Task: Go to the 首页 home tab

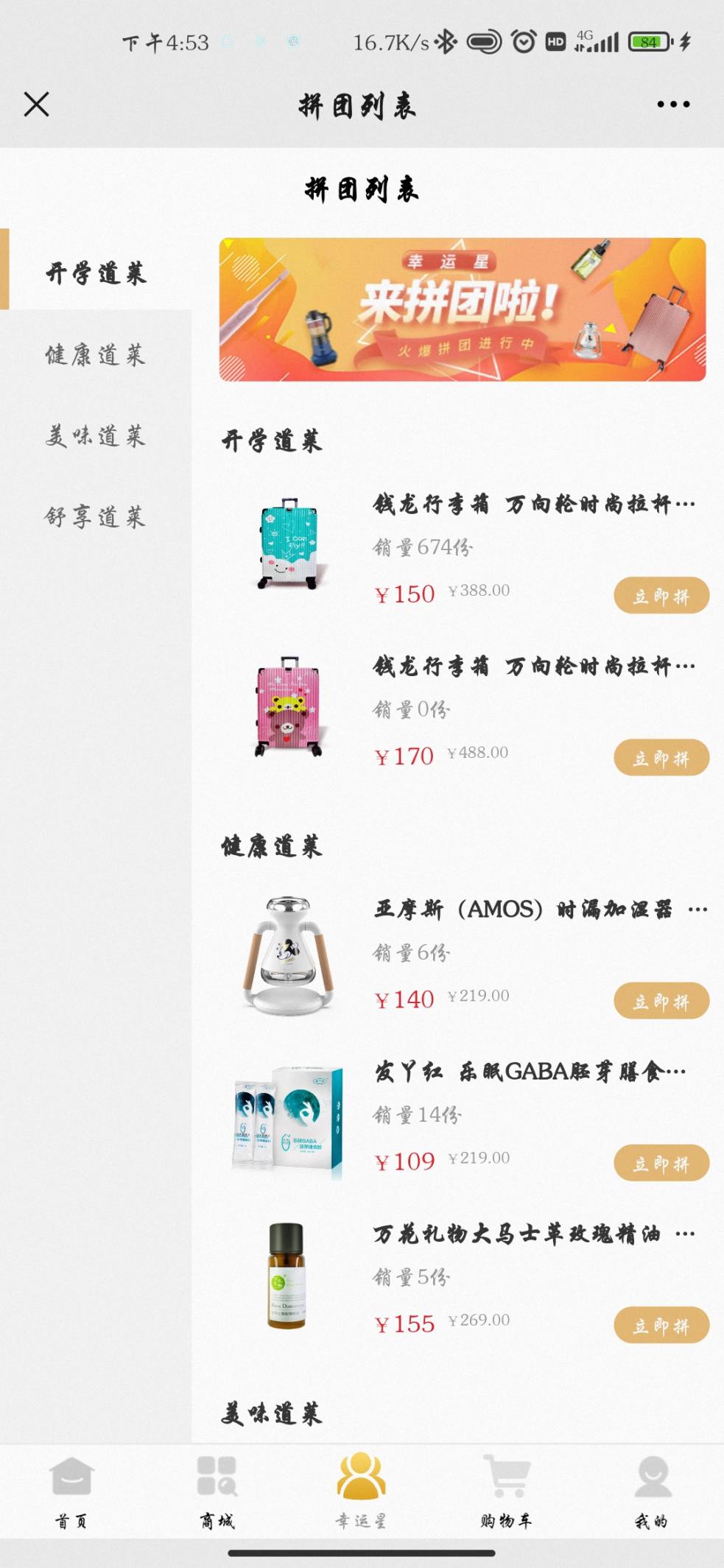Action: [x=71, y=1489]
